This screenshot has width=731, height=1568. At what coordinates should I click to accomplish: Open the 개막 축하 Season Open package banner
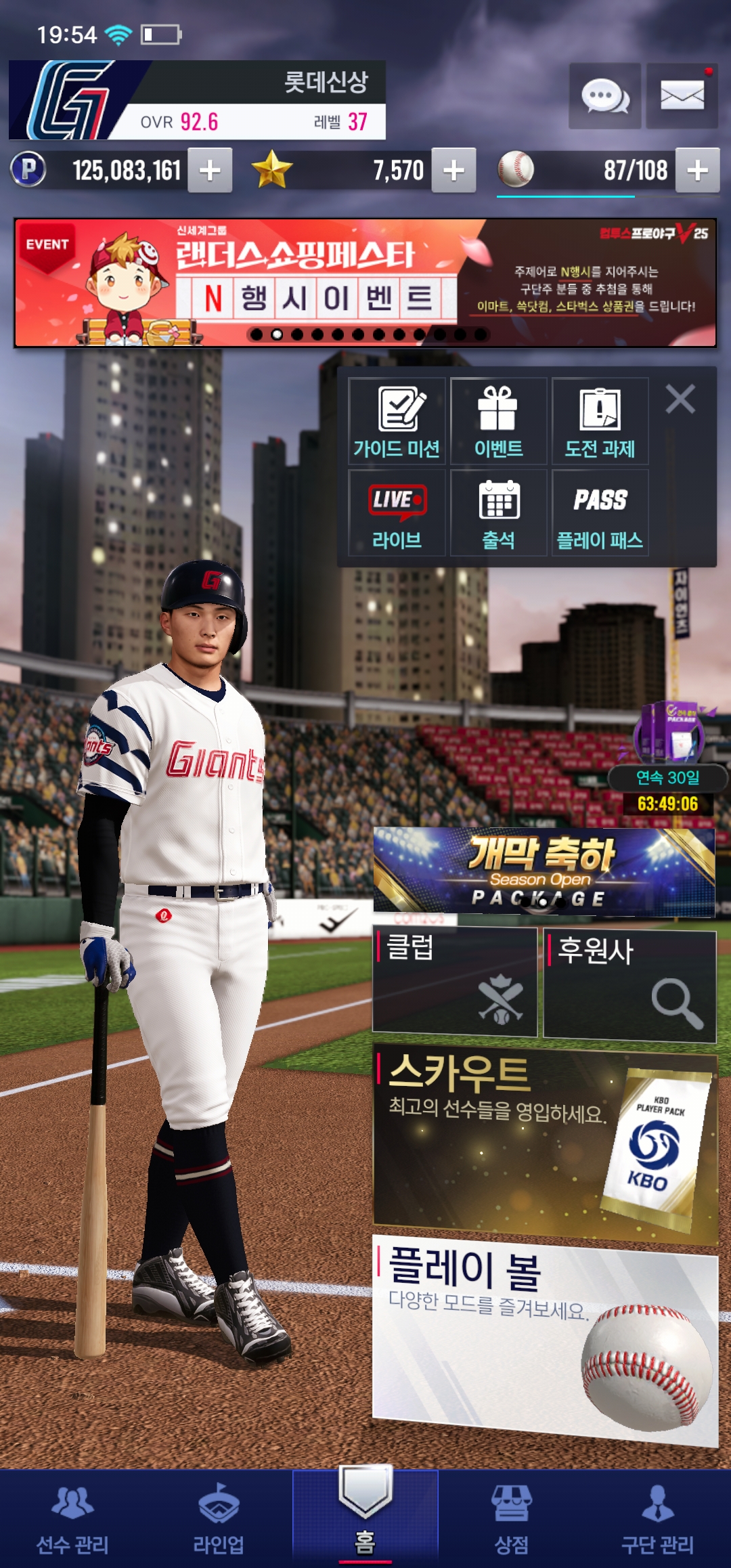coord(544,872)
